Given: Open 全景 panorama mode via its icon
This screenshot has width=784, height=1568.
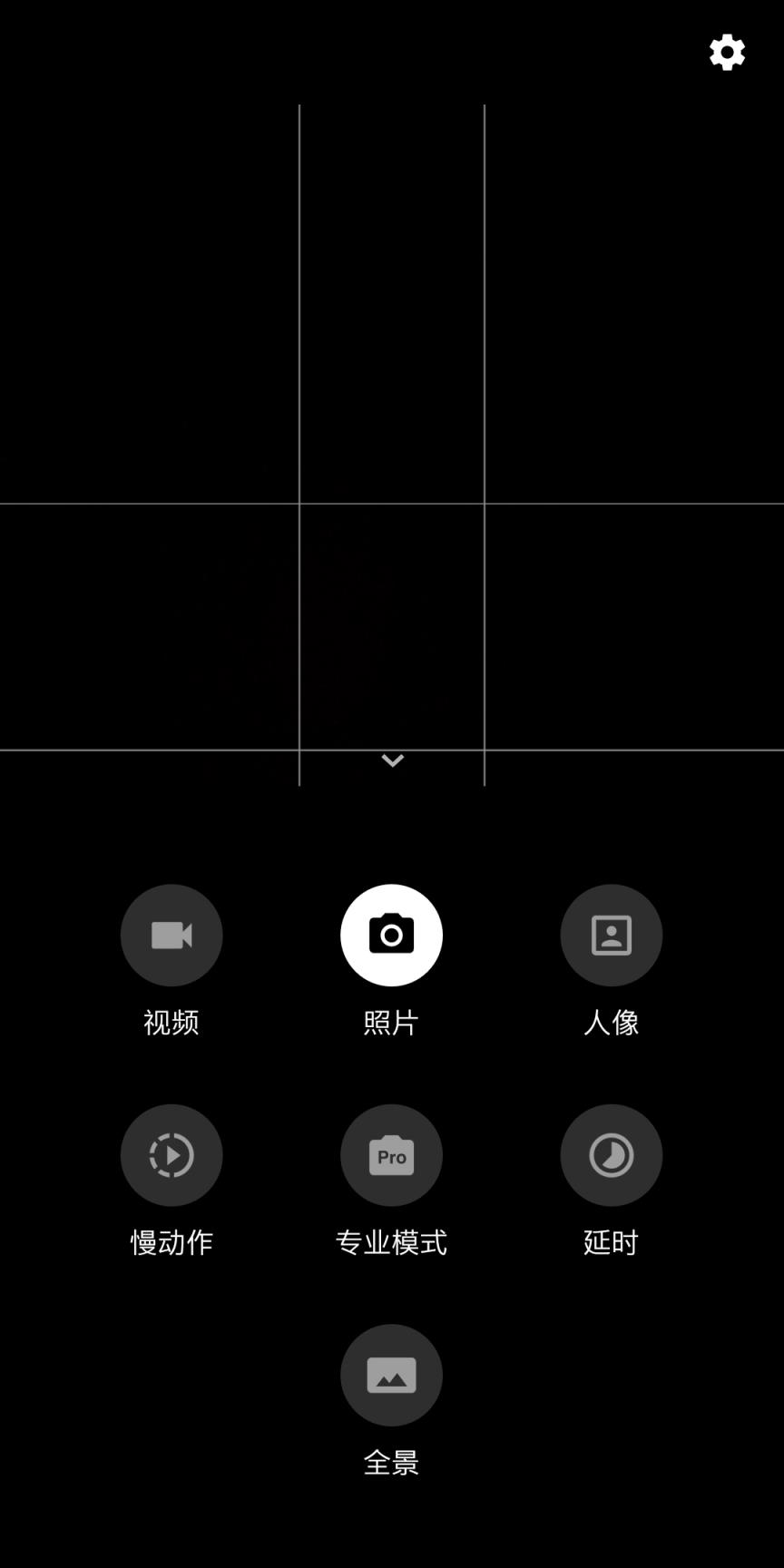Looking at the screenshot, I should 391,1375.
